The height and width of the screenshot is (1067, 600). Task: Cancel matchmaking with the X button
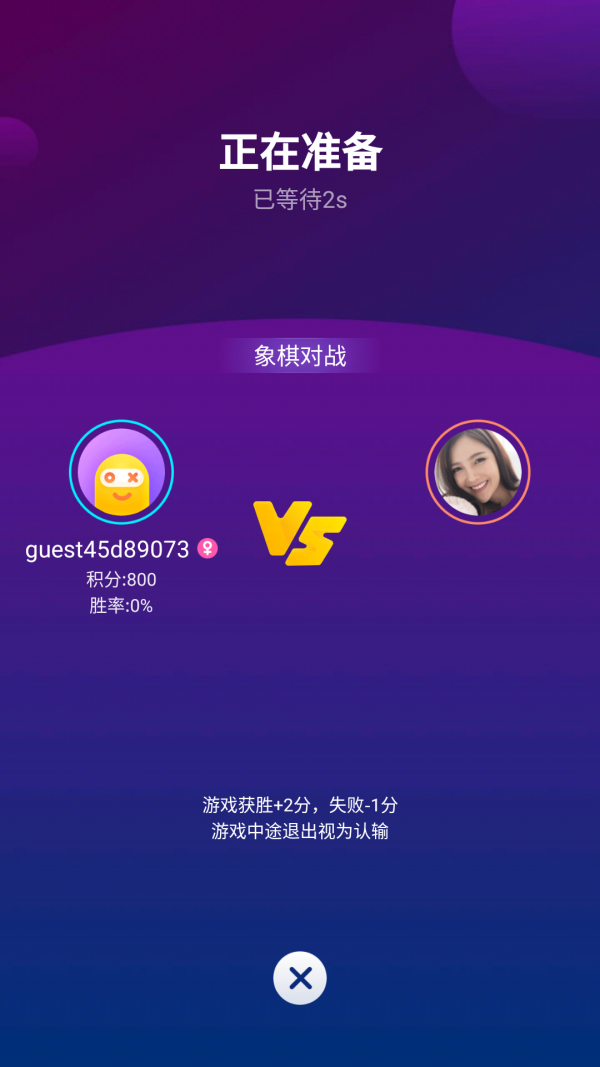tap(300, 978)
